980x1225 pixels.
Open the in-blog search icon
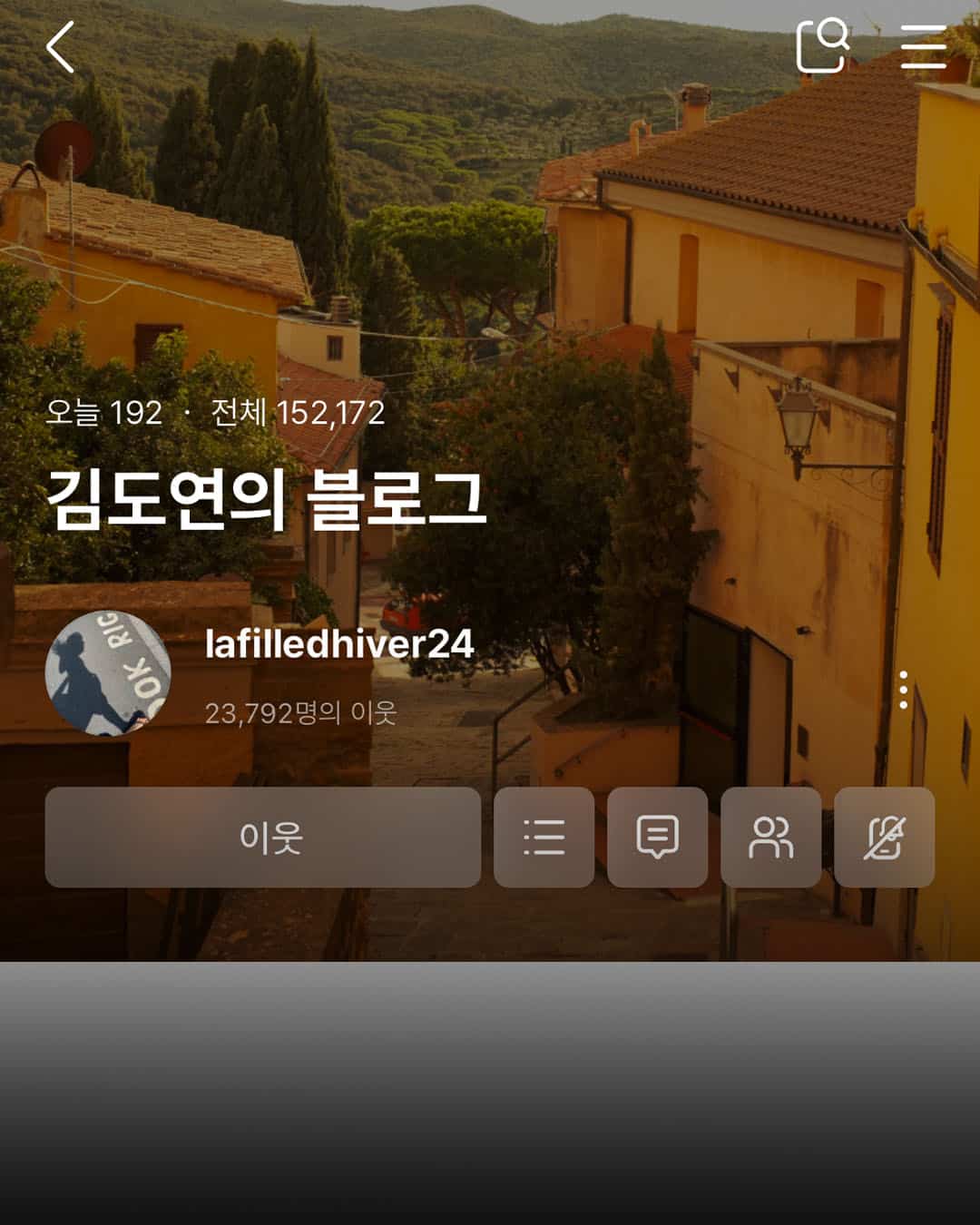pyautogui.click(x=822, y=45)
